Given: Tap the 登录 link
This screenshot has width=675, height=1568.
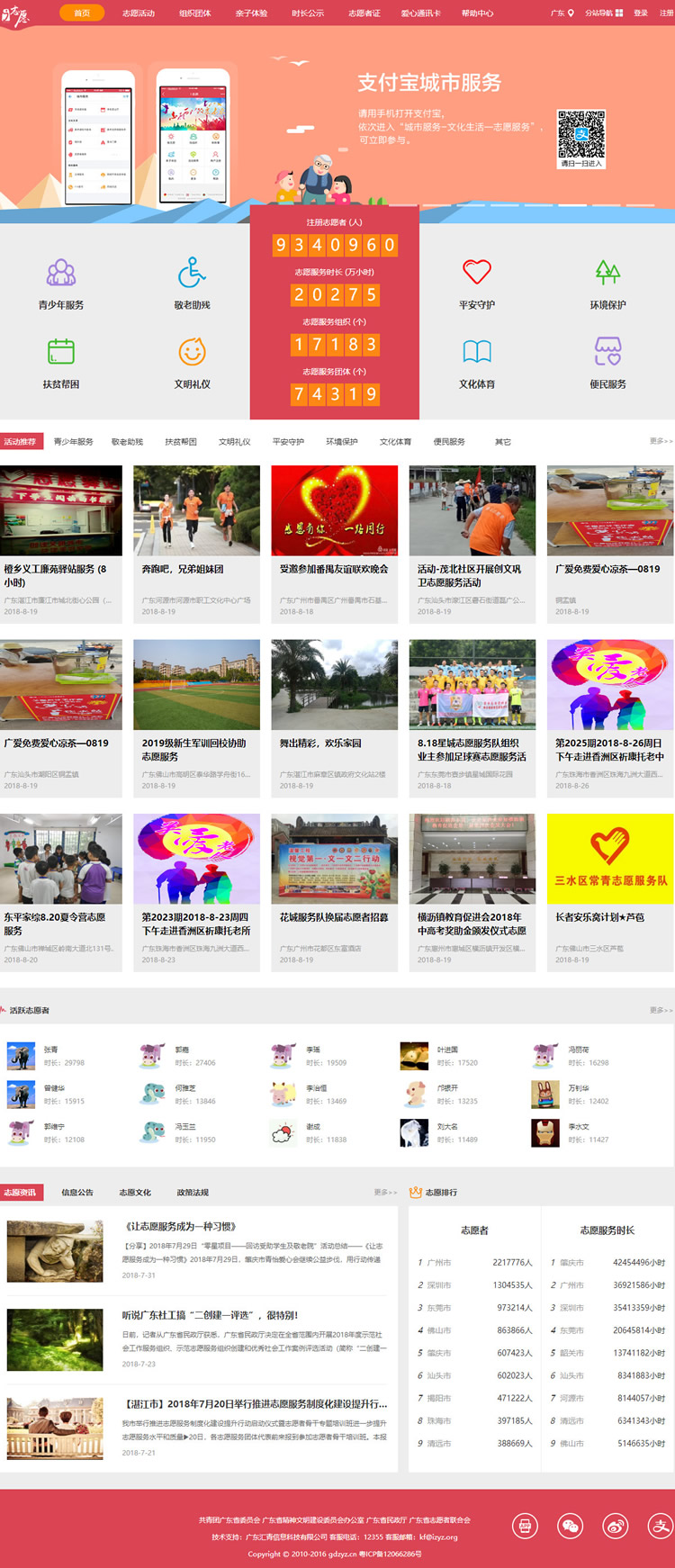Looking at the screenshot, I should coord(641,14).
